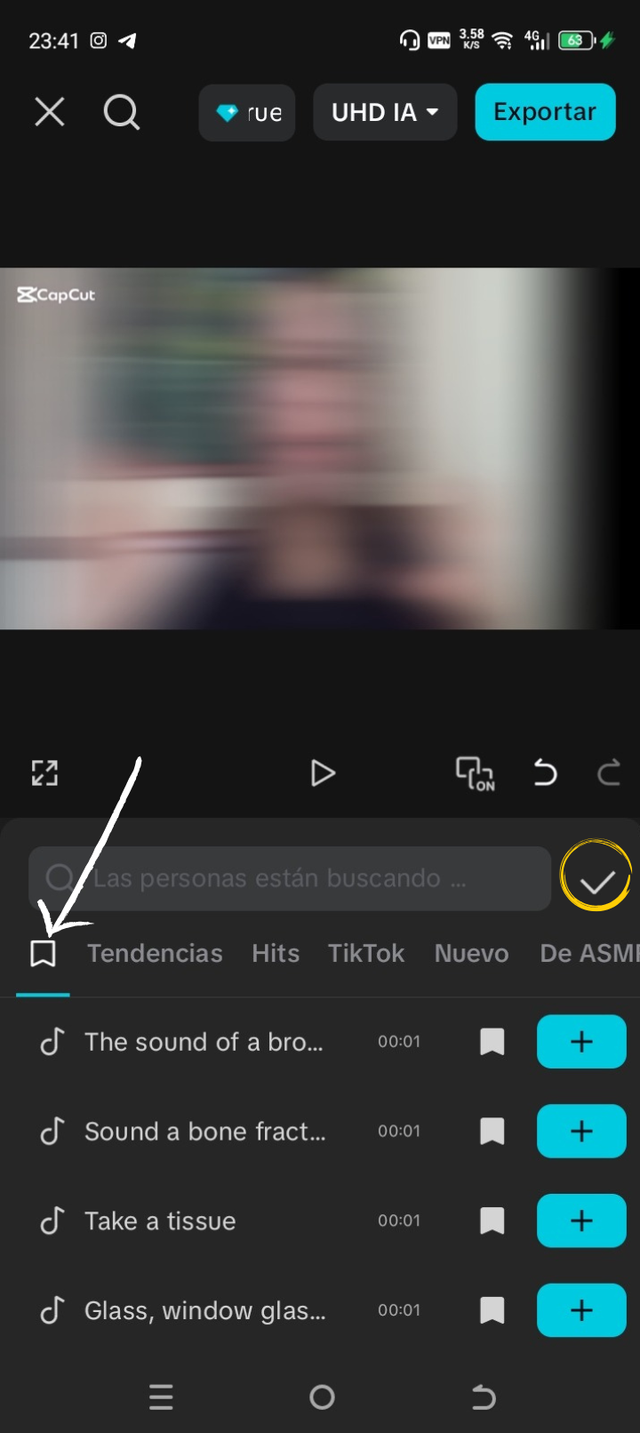Add 'Glass, window glas...' sound
The width and height of the screenshot is (640, 1433).
click(x=581, y=1310)
